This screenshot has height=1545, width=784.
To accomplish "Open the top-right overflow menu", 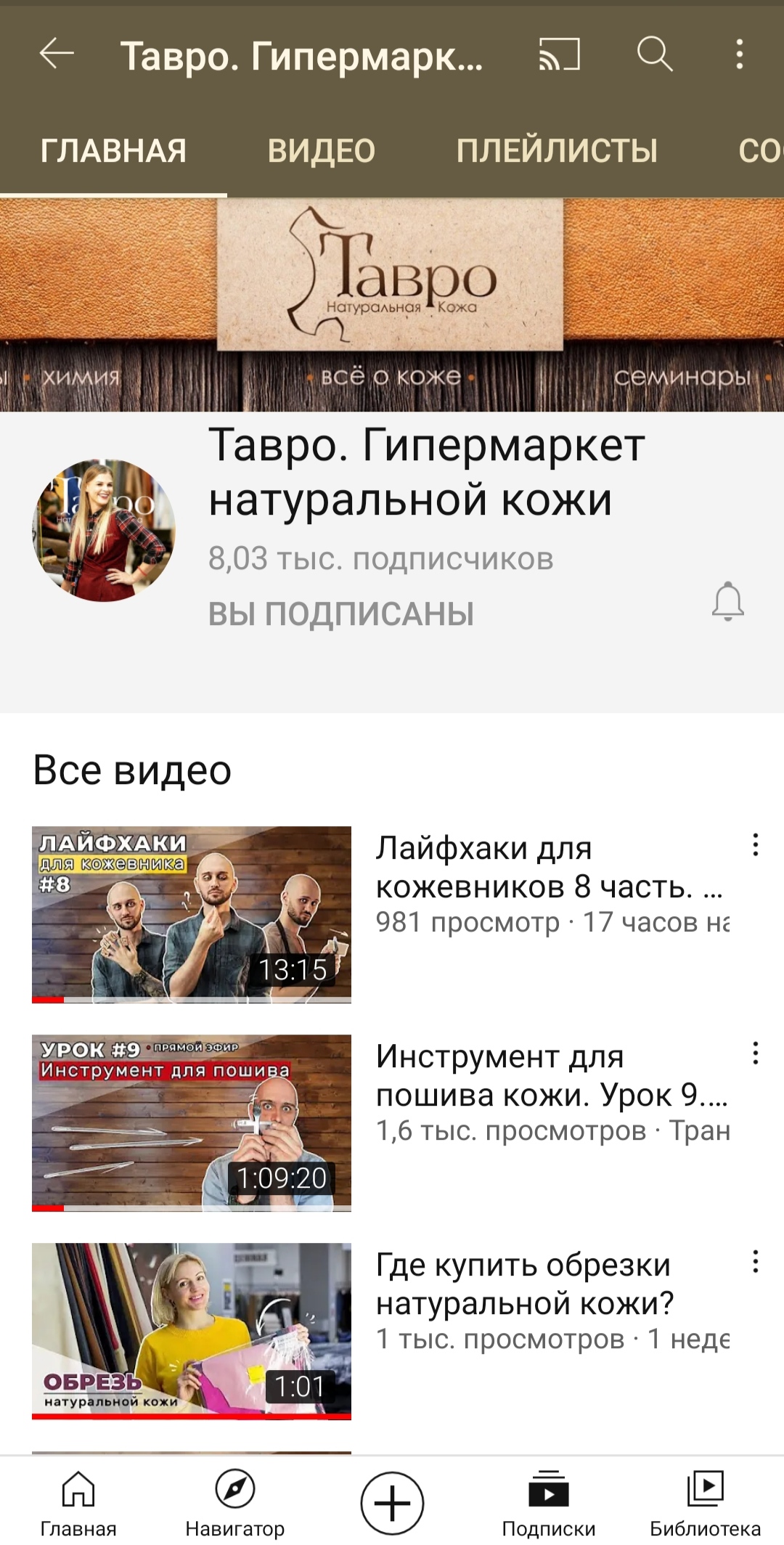I will [739, 54].
